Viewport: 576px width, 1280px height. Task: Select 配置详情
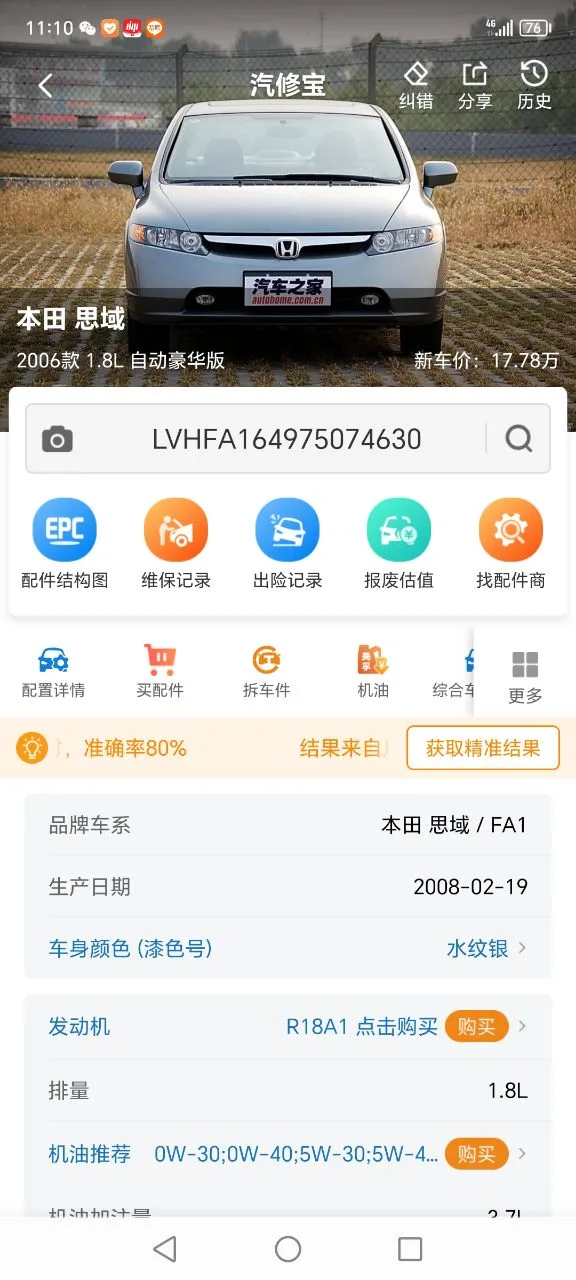point(53,671)
